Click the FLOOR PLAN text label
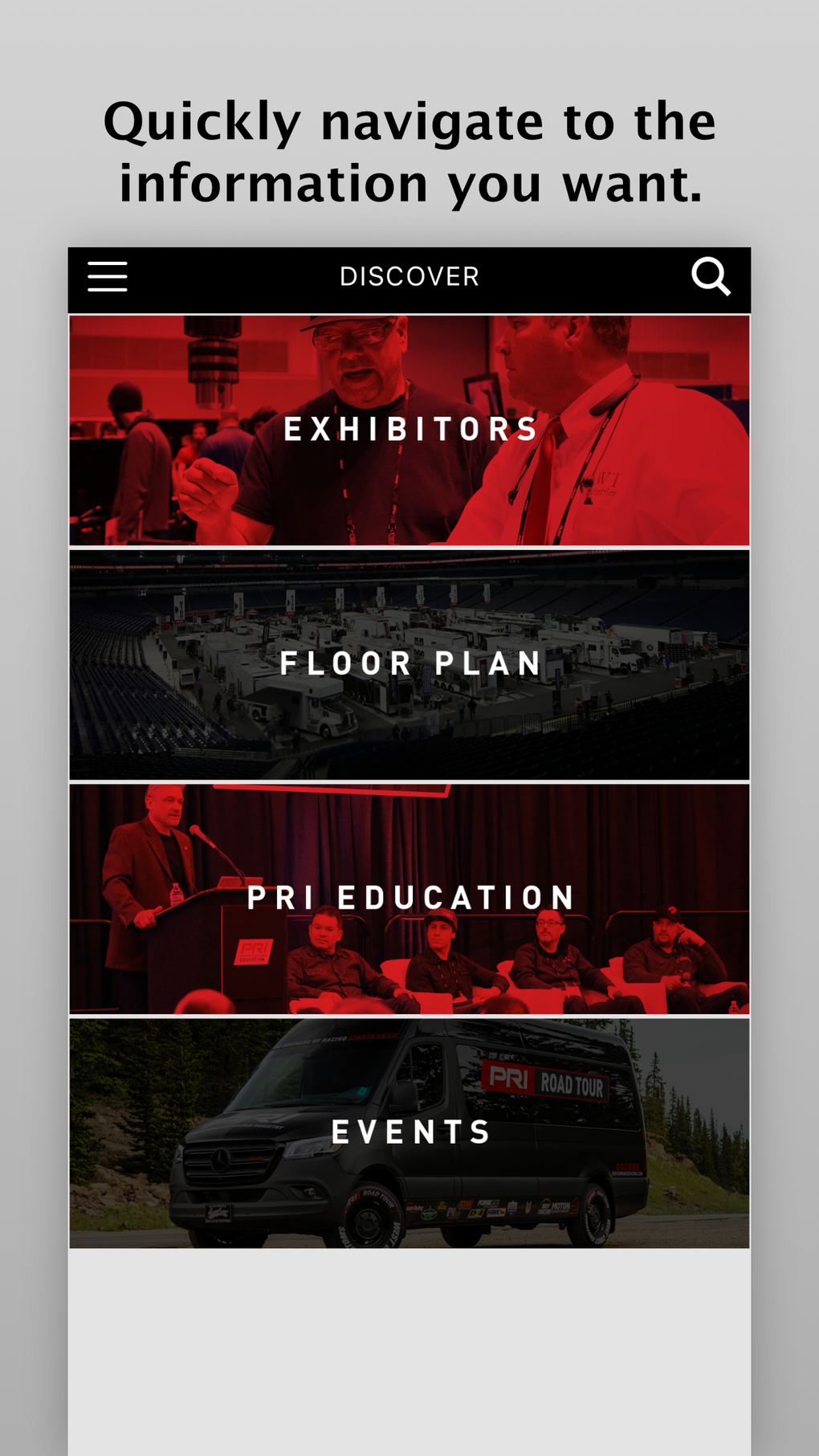The image size is (819, 1456). point(409,664)
